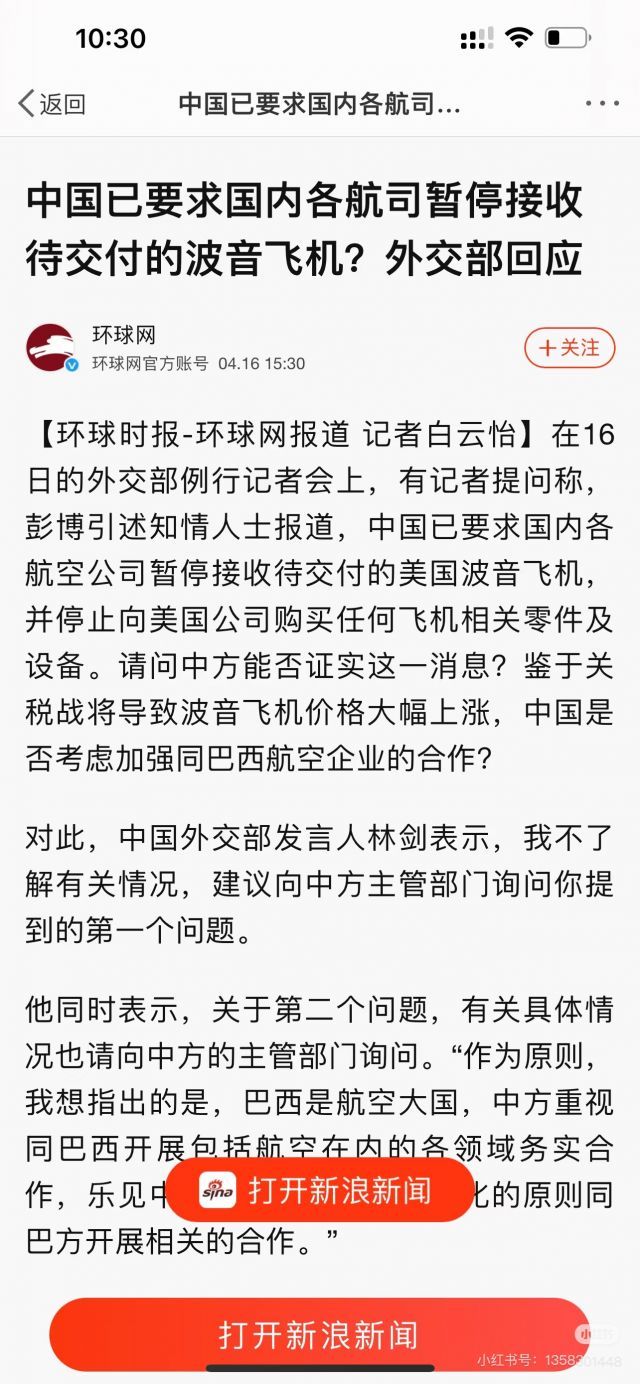Open the 环球网 publisher profile avatar
The image size is (640, 1384).
(50, 348)
